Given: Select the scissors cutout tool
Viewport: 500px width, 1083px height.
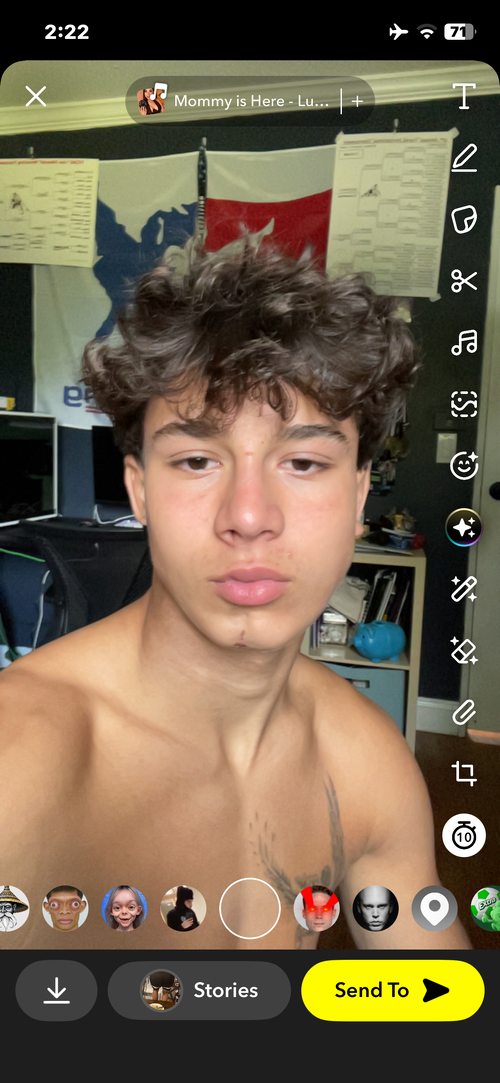Looking at the screenshot, I should [x=464, y=280].
